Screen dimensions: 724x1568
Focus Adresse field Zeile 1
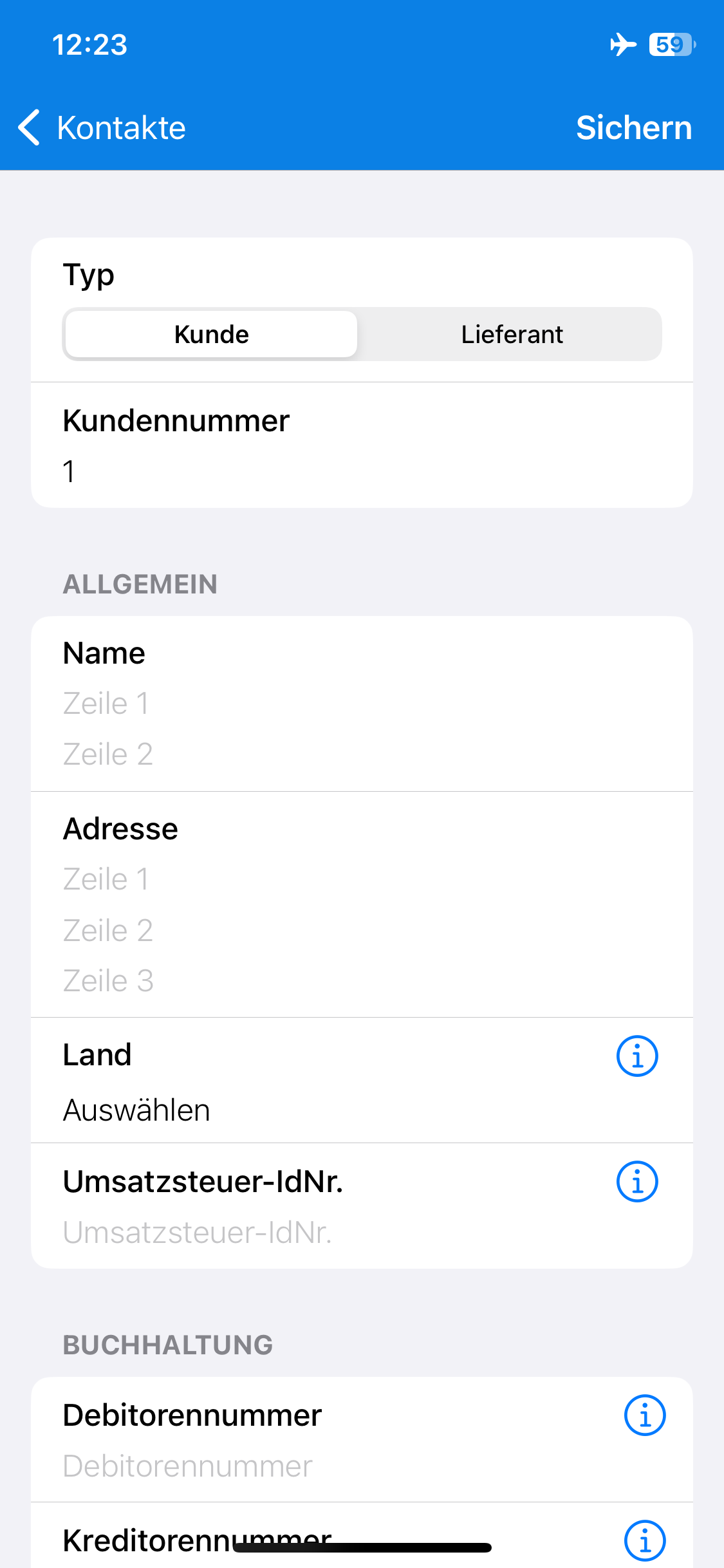pyautogui.click(x=362, y=879)
